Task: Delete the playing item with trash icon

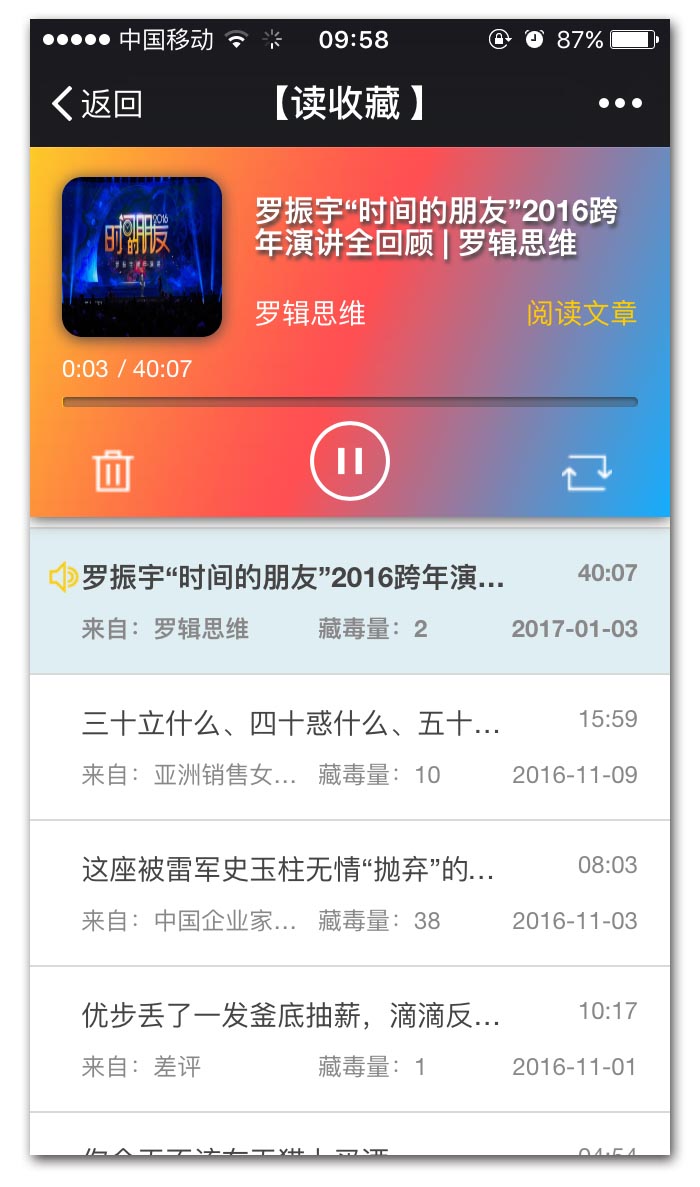Action: (113, 469)
